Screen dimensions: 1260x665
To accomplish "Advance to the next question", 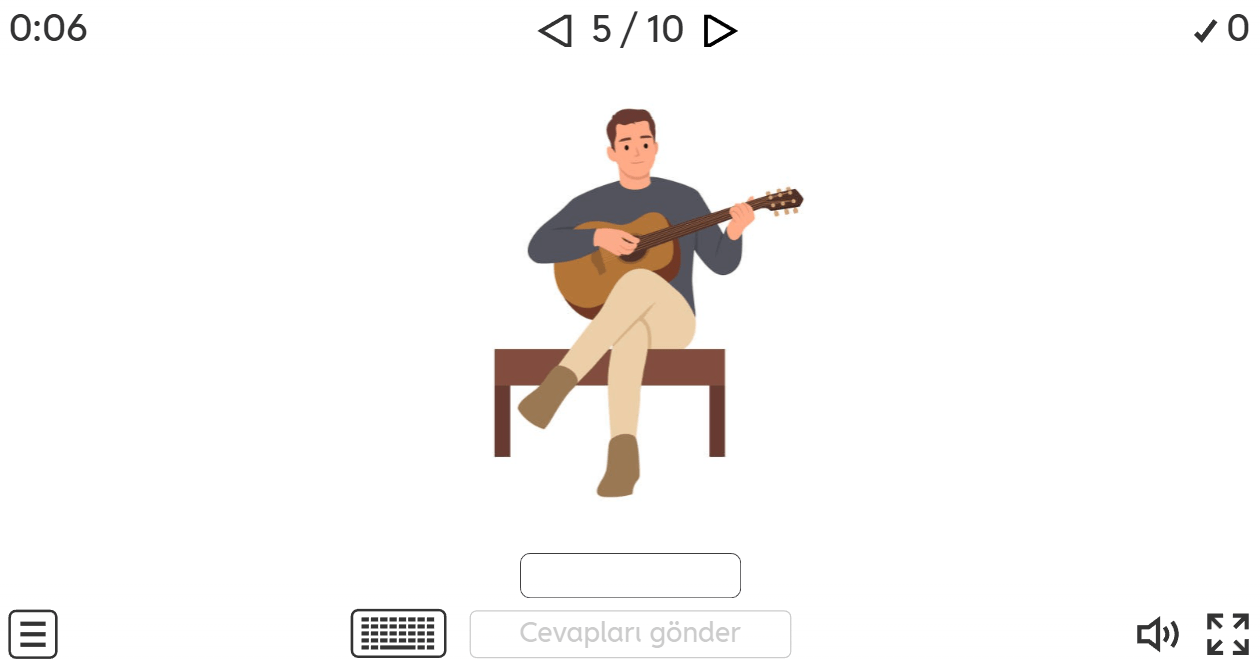I will pyautogui.click(x=720, y=31).
